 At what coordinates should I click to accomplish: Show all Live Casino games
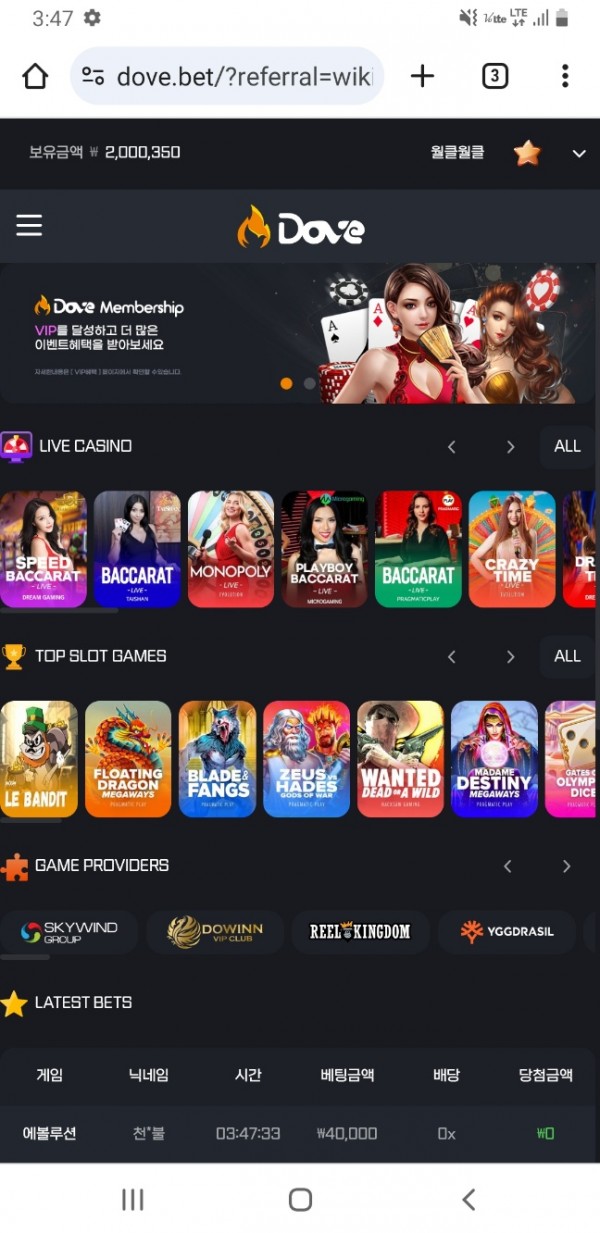pos(567,447)
